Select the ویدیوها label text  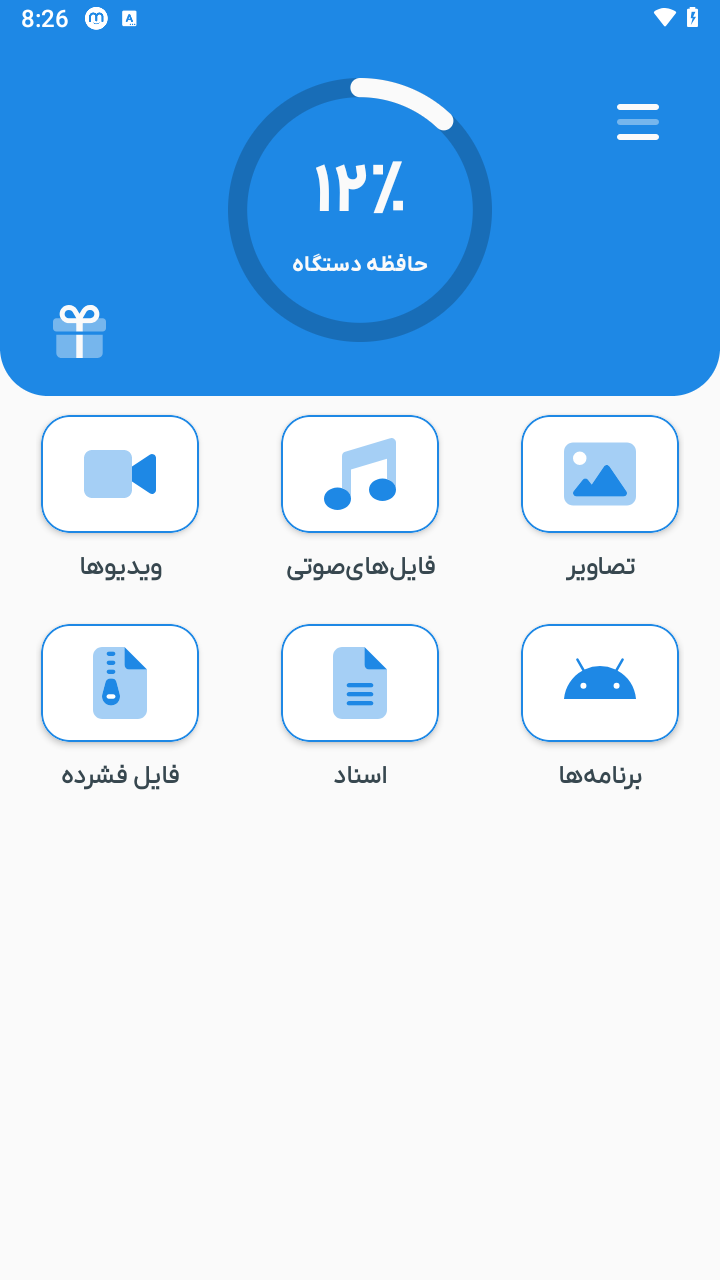(x=119, y=568)
